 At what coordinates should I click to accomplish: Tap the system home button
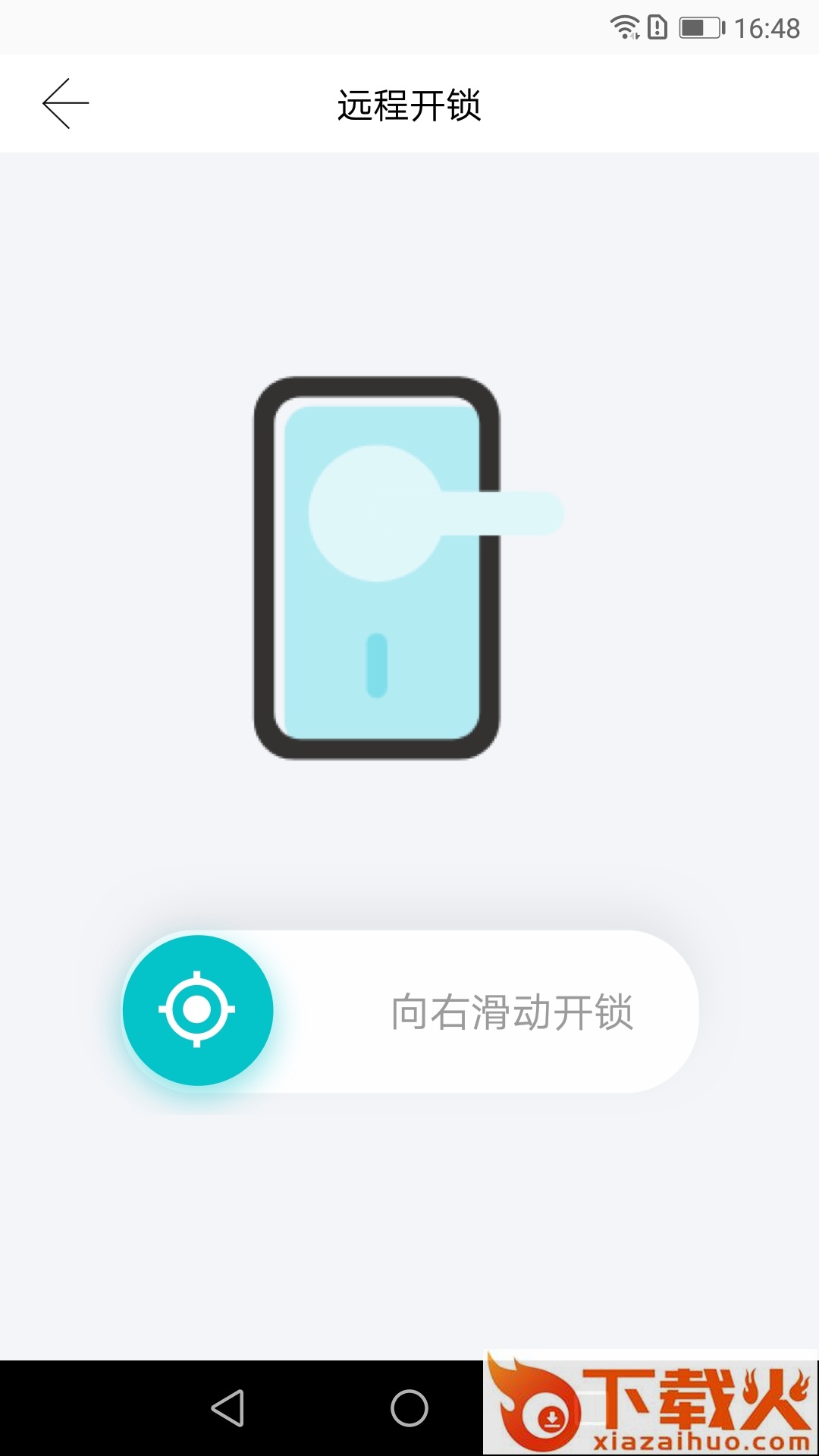click(409, 1408)
